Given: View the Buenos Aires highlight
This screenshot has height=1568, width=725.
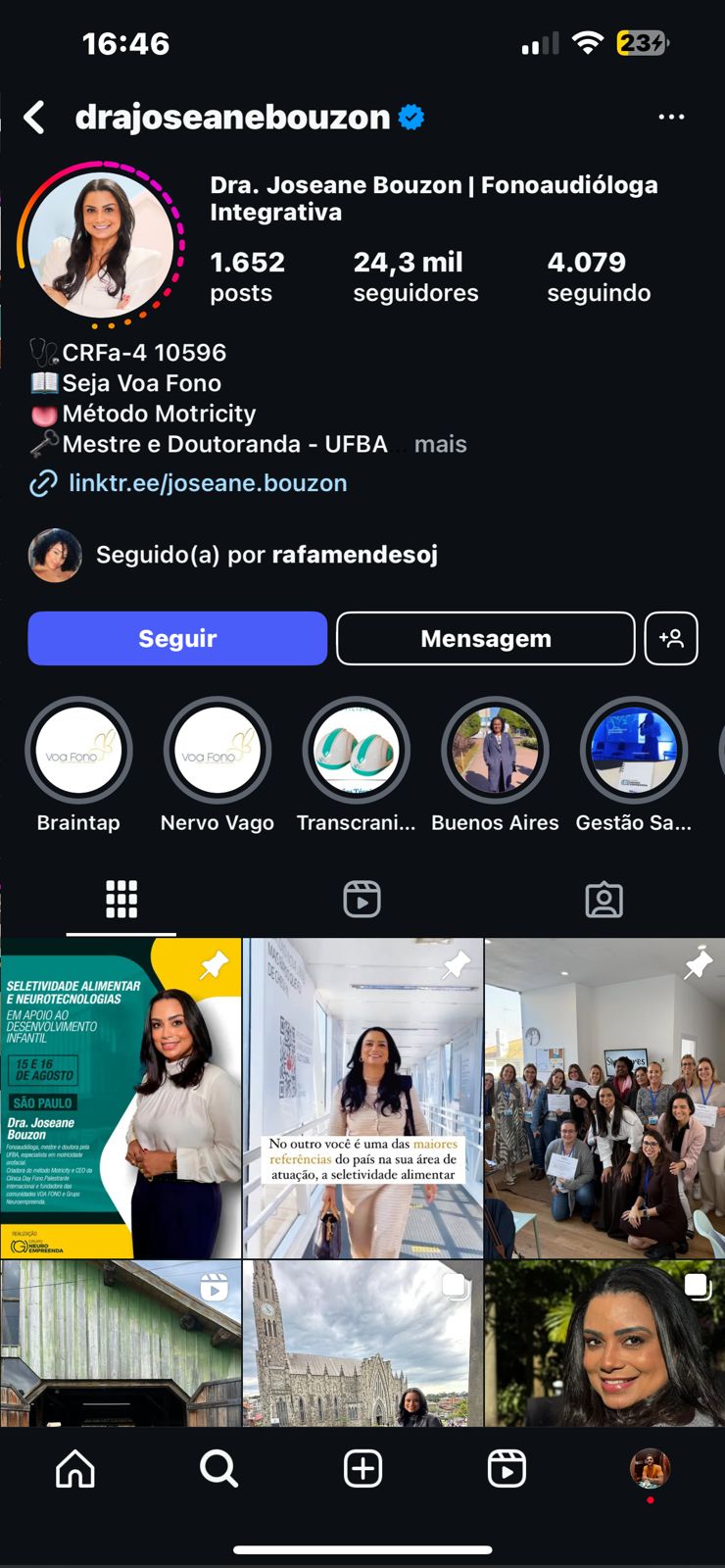Looking at the screenshot, I should (495, 751).
